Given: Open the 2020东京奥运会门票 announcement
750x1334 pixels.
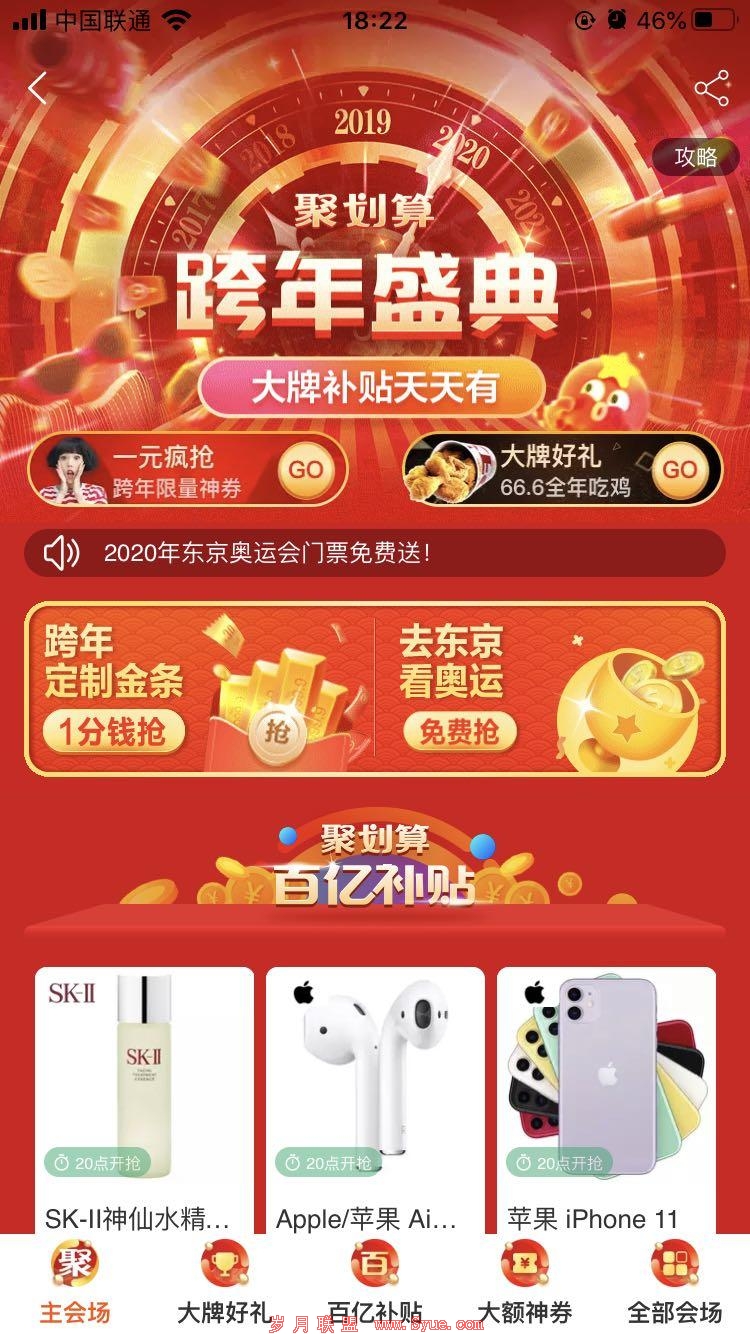Looking at the screenshot, I should tap(374, 553).
